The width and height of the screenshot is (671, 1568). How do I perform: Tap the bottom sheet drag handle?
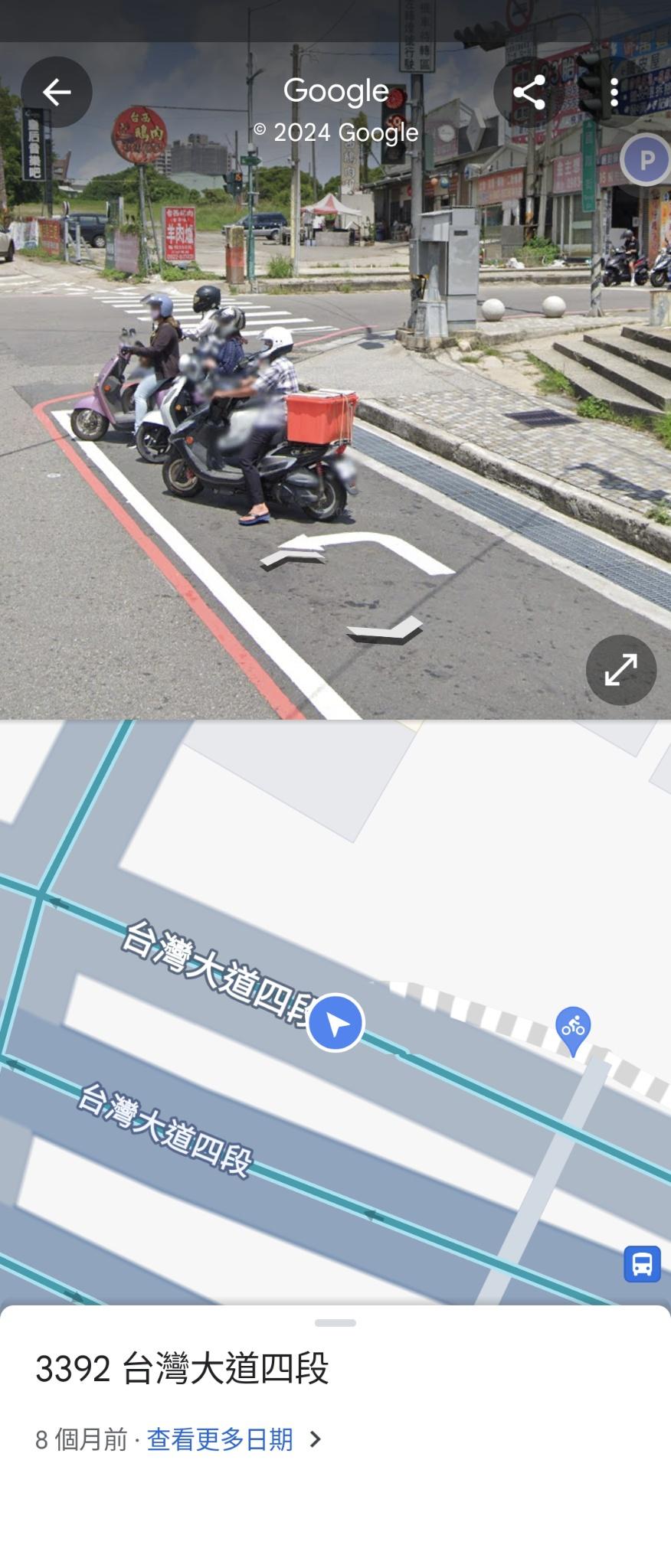[335, 1322]
